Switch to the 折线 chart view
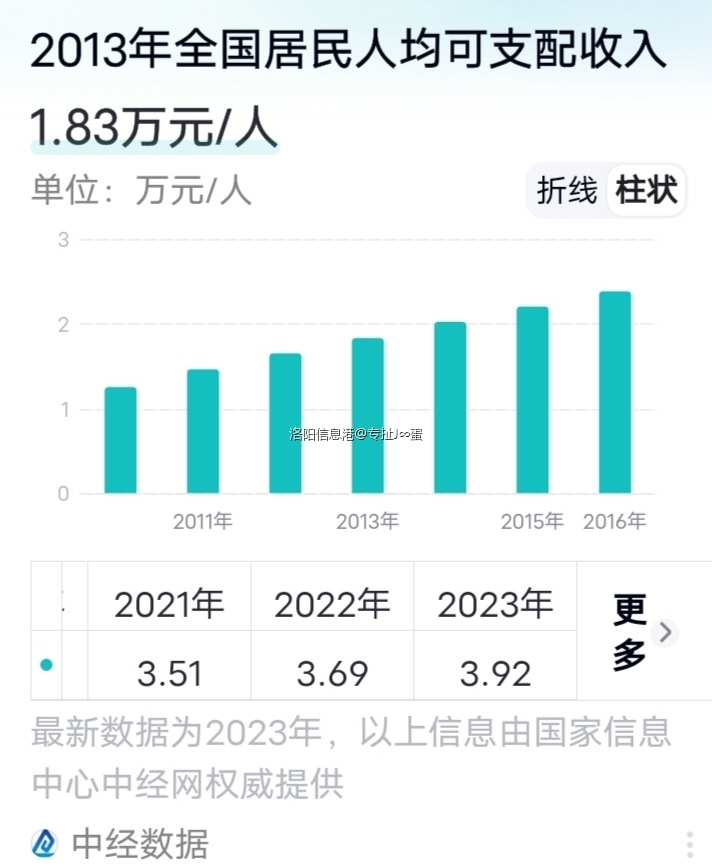The image size is (712, 868). point(567,190)
